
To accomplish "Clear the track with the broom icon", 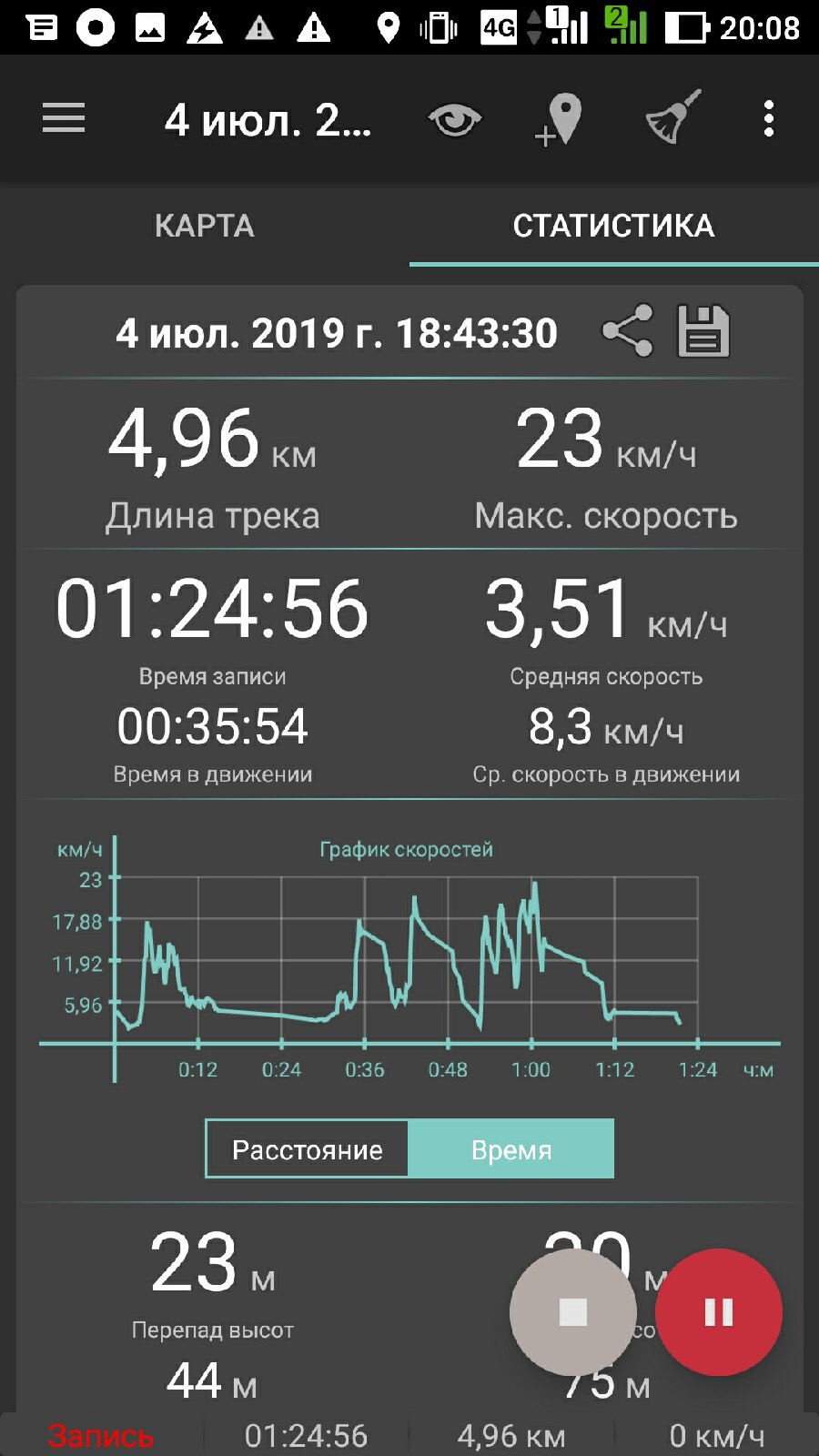I will pos(673,118).
